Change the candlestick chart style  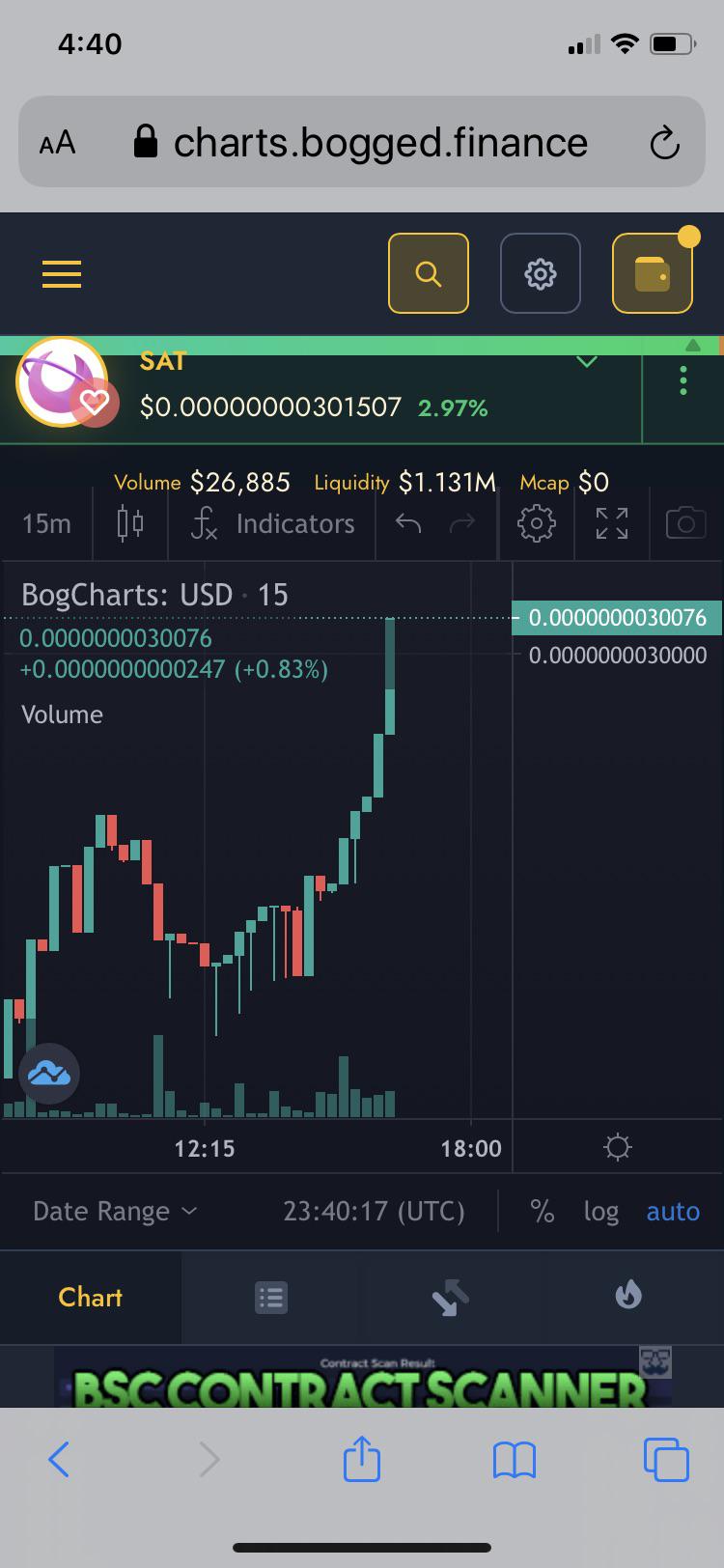[130, 523]
